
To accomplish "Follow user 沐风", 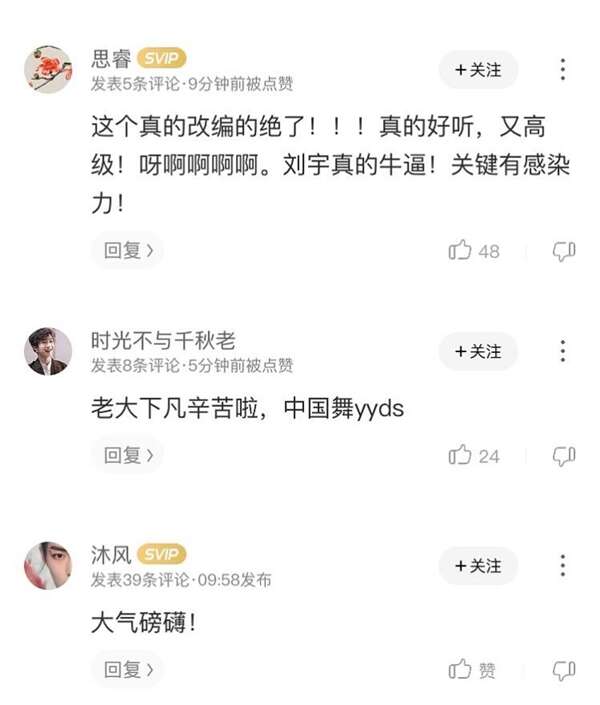I will tap(478, 566).
